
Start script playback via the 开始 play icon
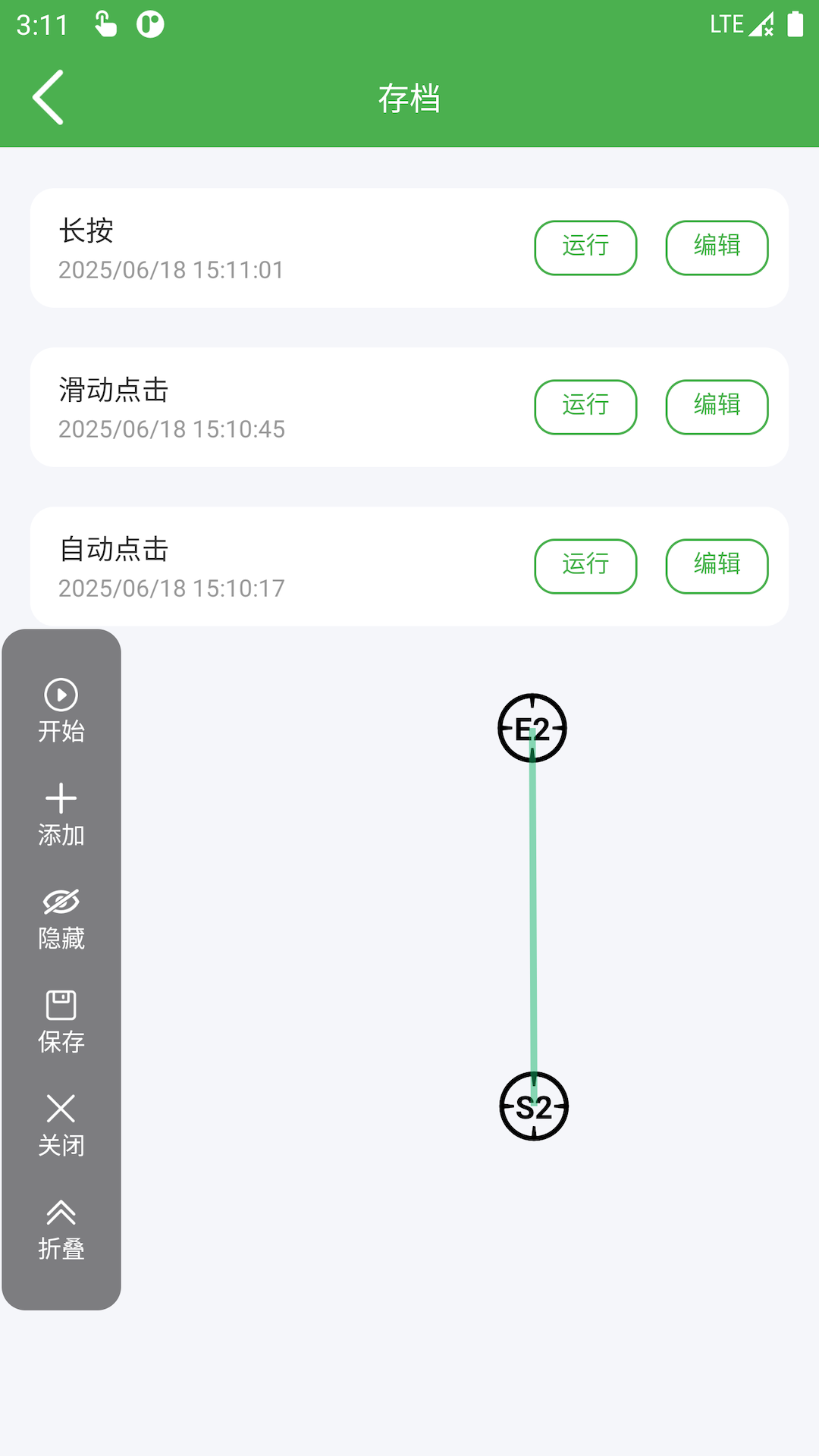tap(61, 695)
